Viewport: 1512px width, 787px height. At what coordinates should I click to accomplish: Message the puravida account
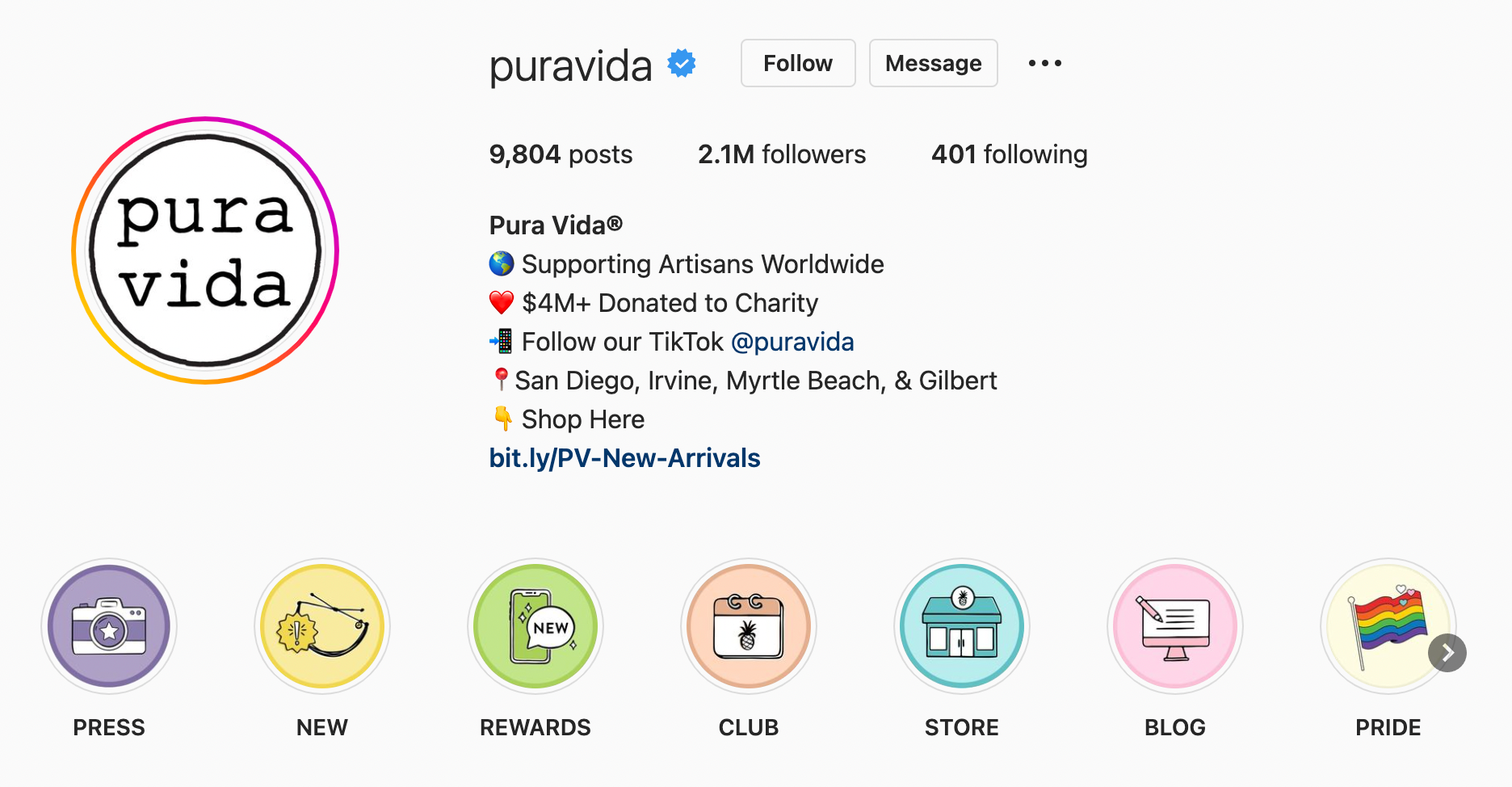click(933, 63)
